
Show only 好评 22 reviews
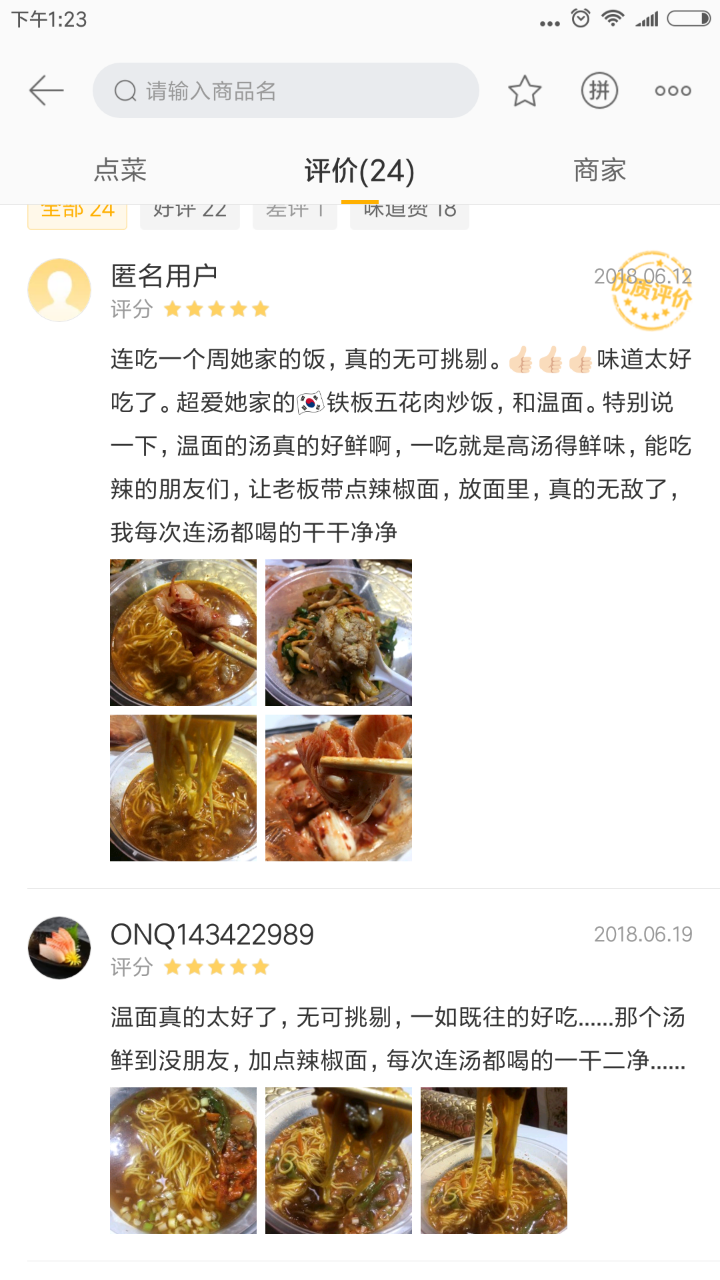click(x=190, y=213)
